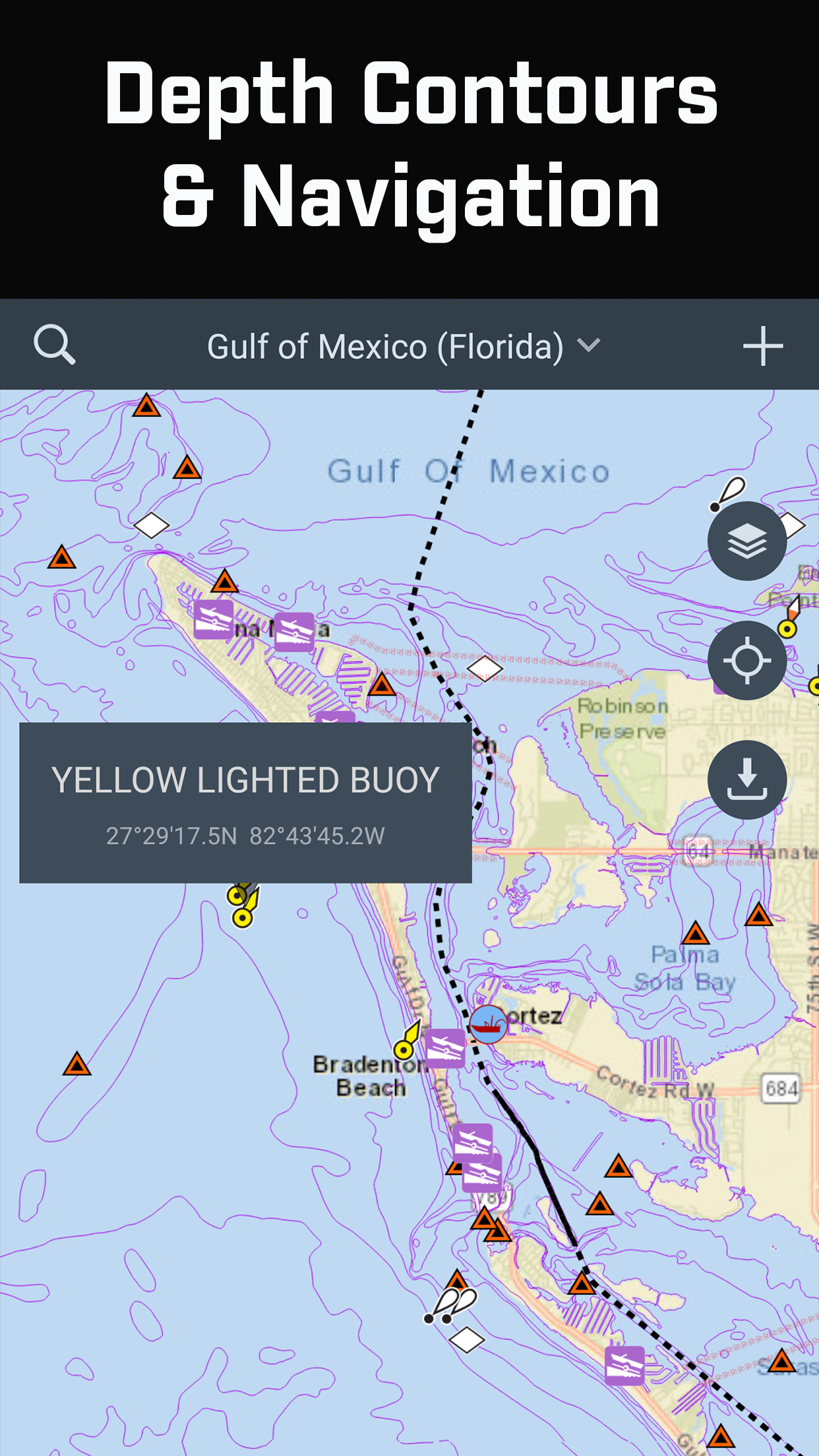Center map on my current location
The image size is (819, 1456).
[x=746, y=661]
